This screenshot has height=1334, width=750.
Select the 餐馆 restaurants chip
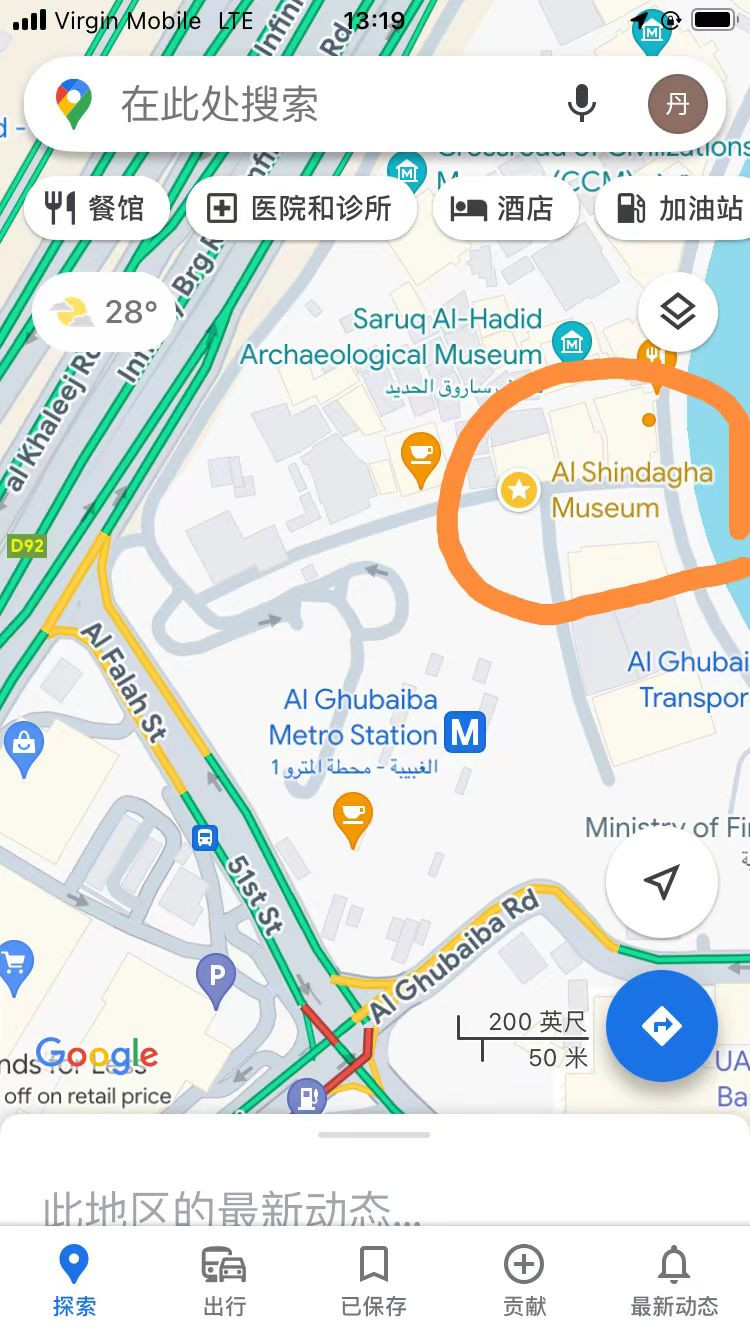[x=96, y=208]
